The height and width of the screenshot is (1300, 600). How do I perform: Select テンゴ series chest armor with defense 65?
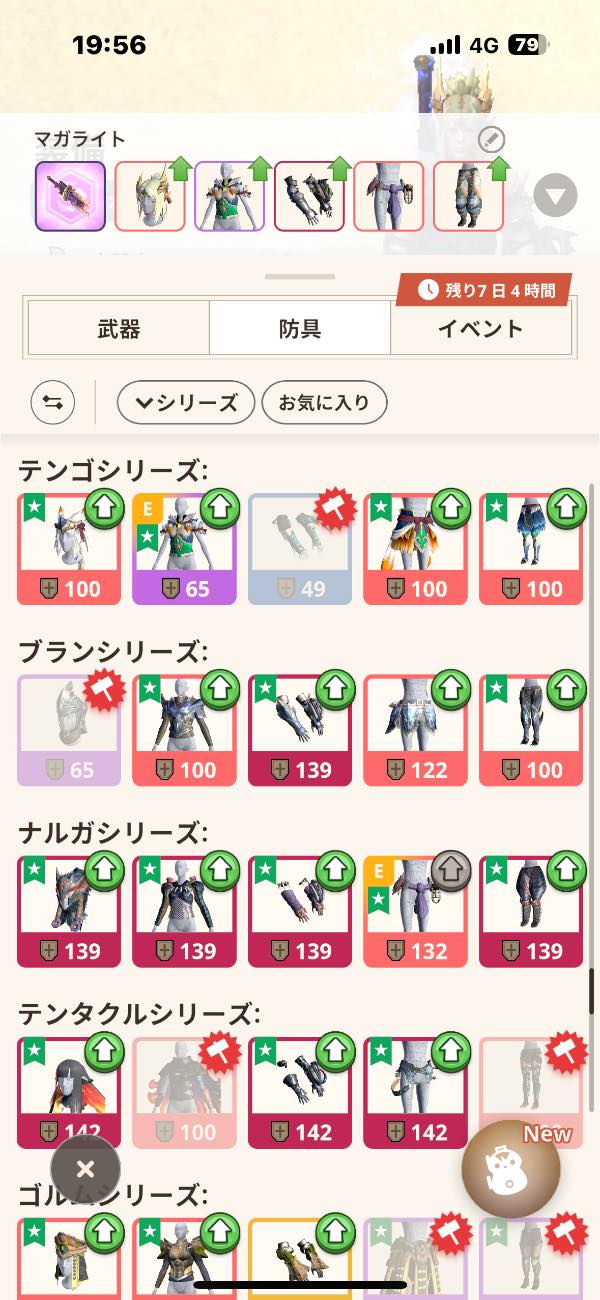coord(184,548)
